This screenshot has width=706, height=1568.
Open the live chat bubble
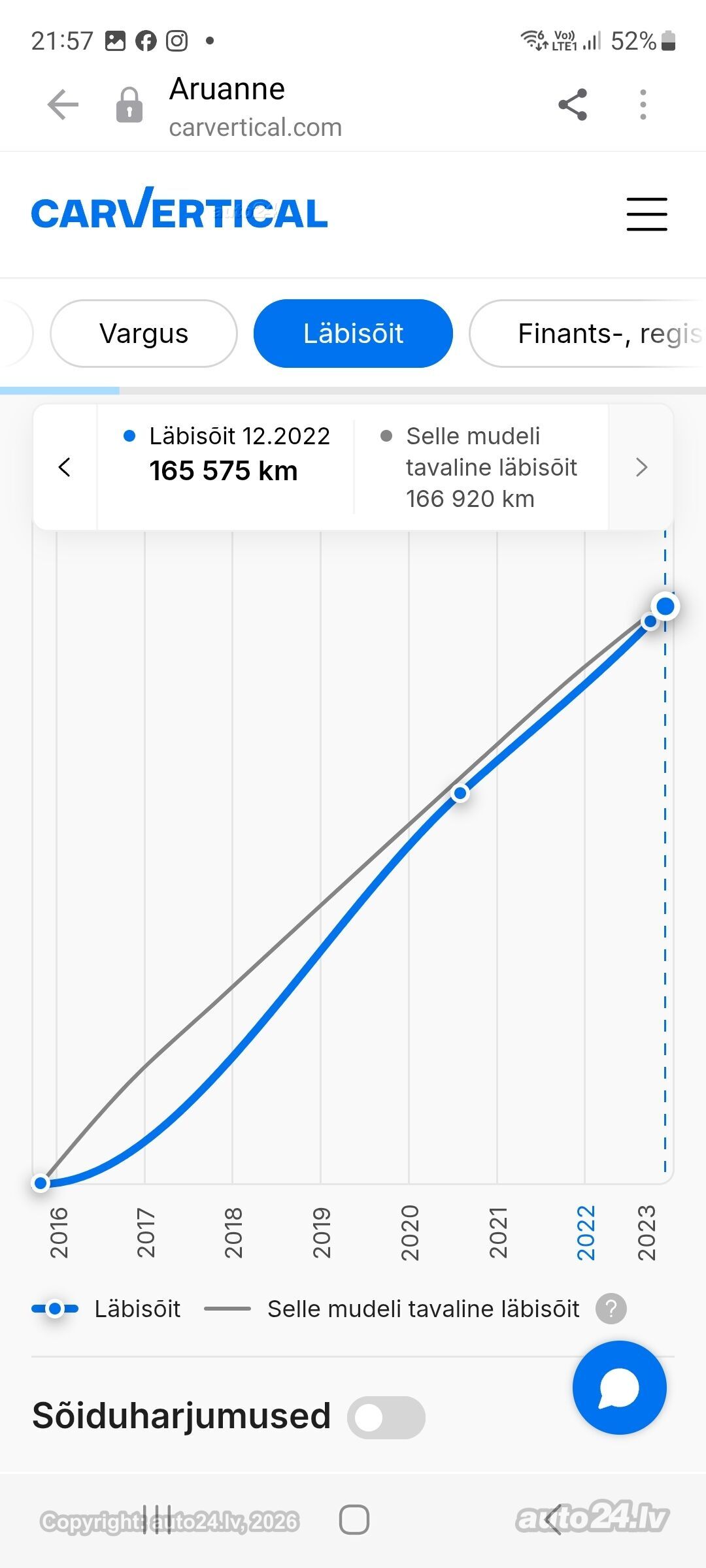[619, 1388]
